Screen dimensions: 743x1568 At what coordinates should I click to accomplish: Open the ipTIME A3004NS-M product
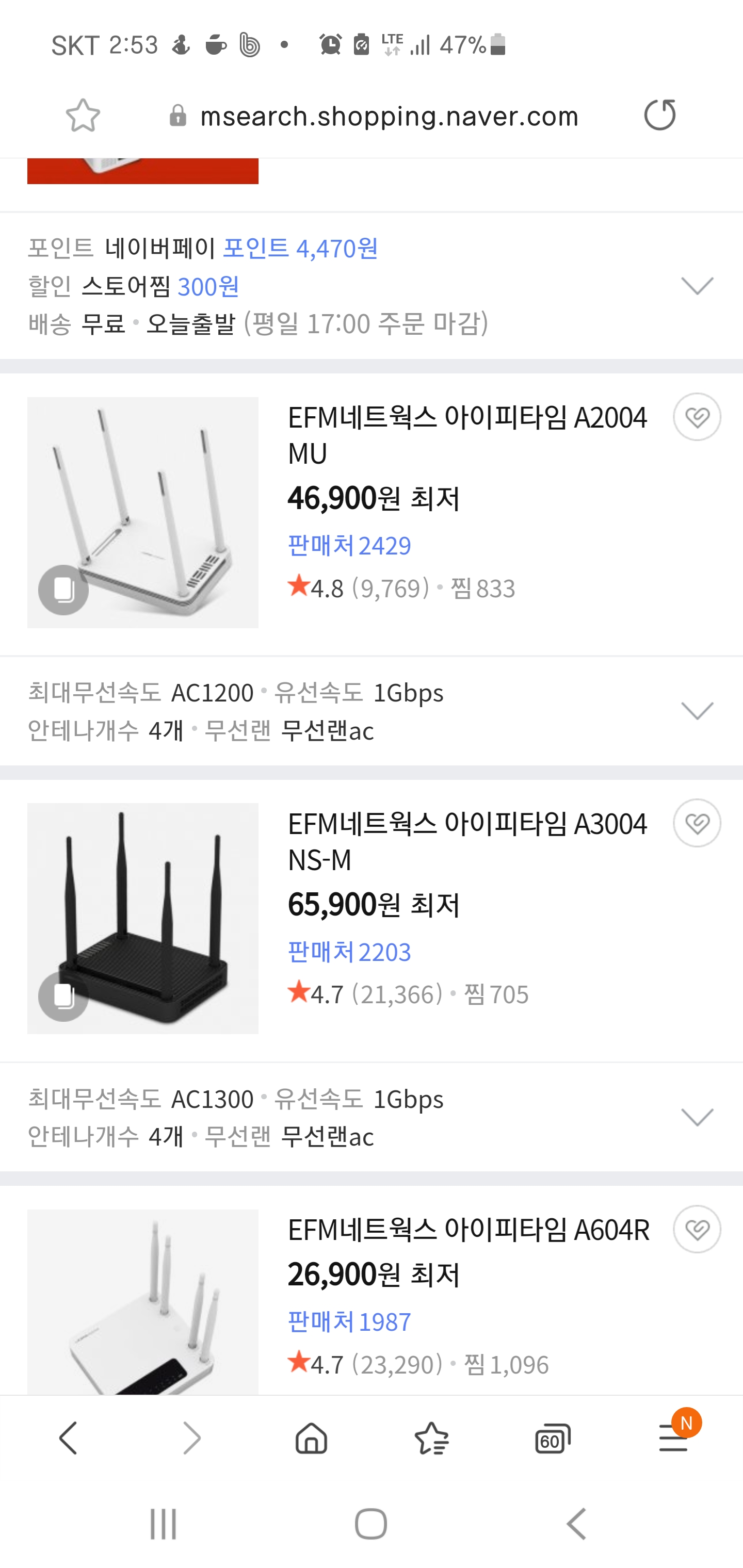(x=467, y=841)
